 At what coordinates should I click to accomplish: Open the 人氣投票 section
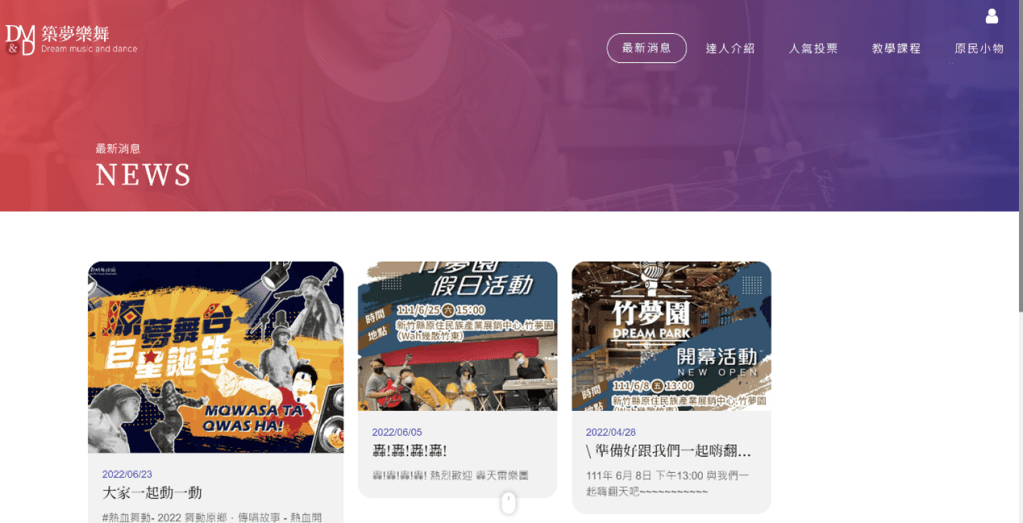click(x=813, y=48)
